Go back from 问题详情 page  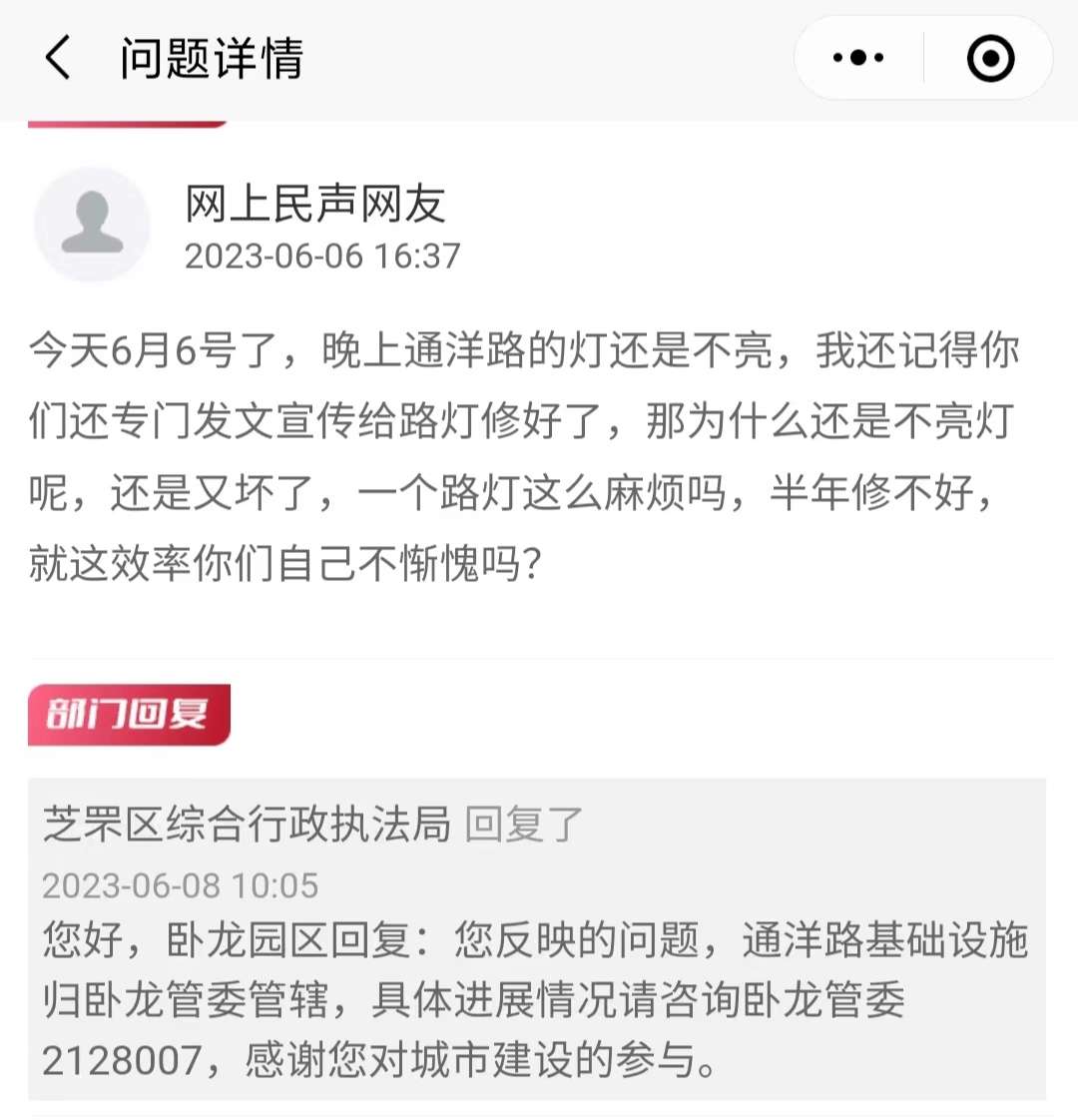(x=58, y=58)
